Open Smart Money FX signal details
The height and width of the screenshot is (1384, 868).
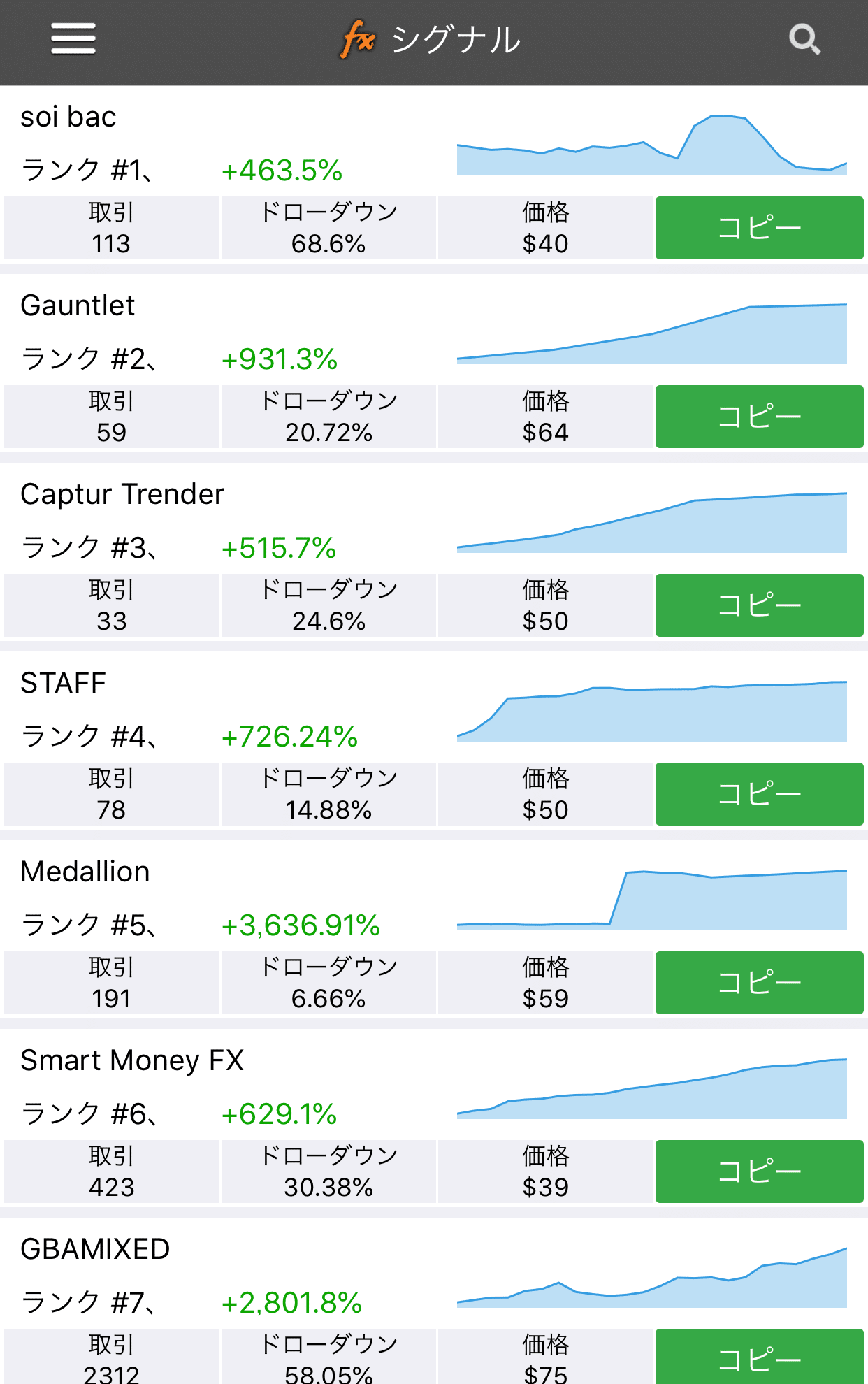[x=132, y=1060]
